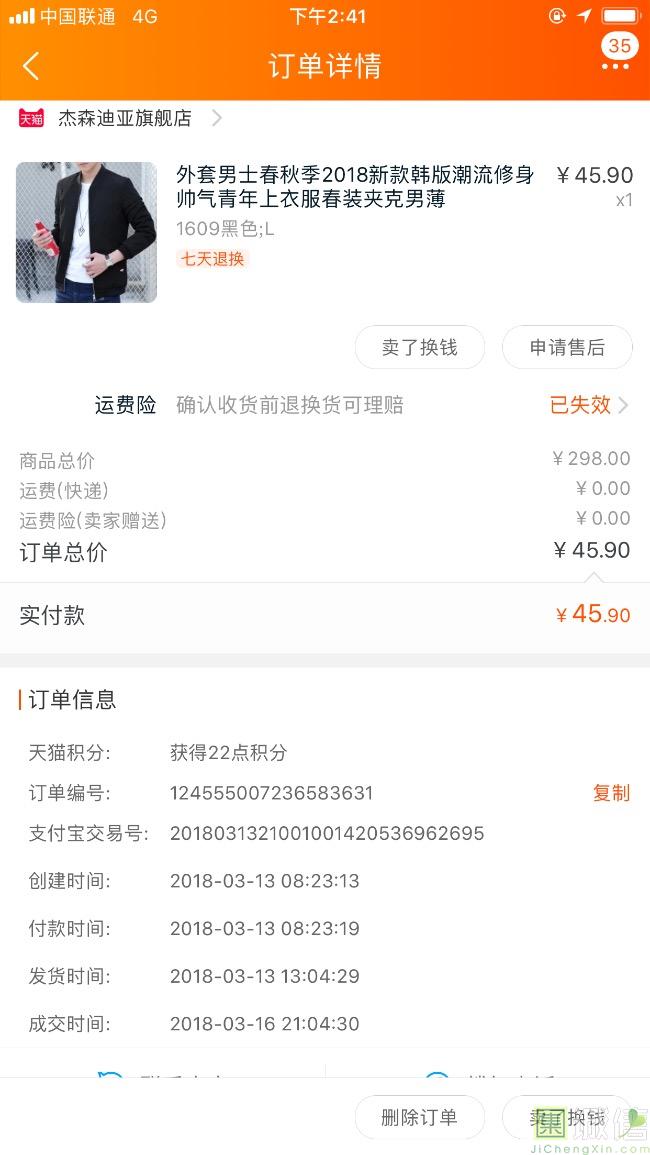The image size is (650, 1155).
Task: Tap 删除订单 to delete this order
Action: [x=420, y=1117]
